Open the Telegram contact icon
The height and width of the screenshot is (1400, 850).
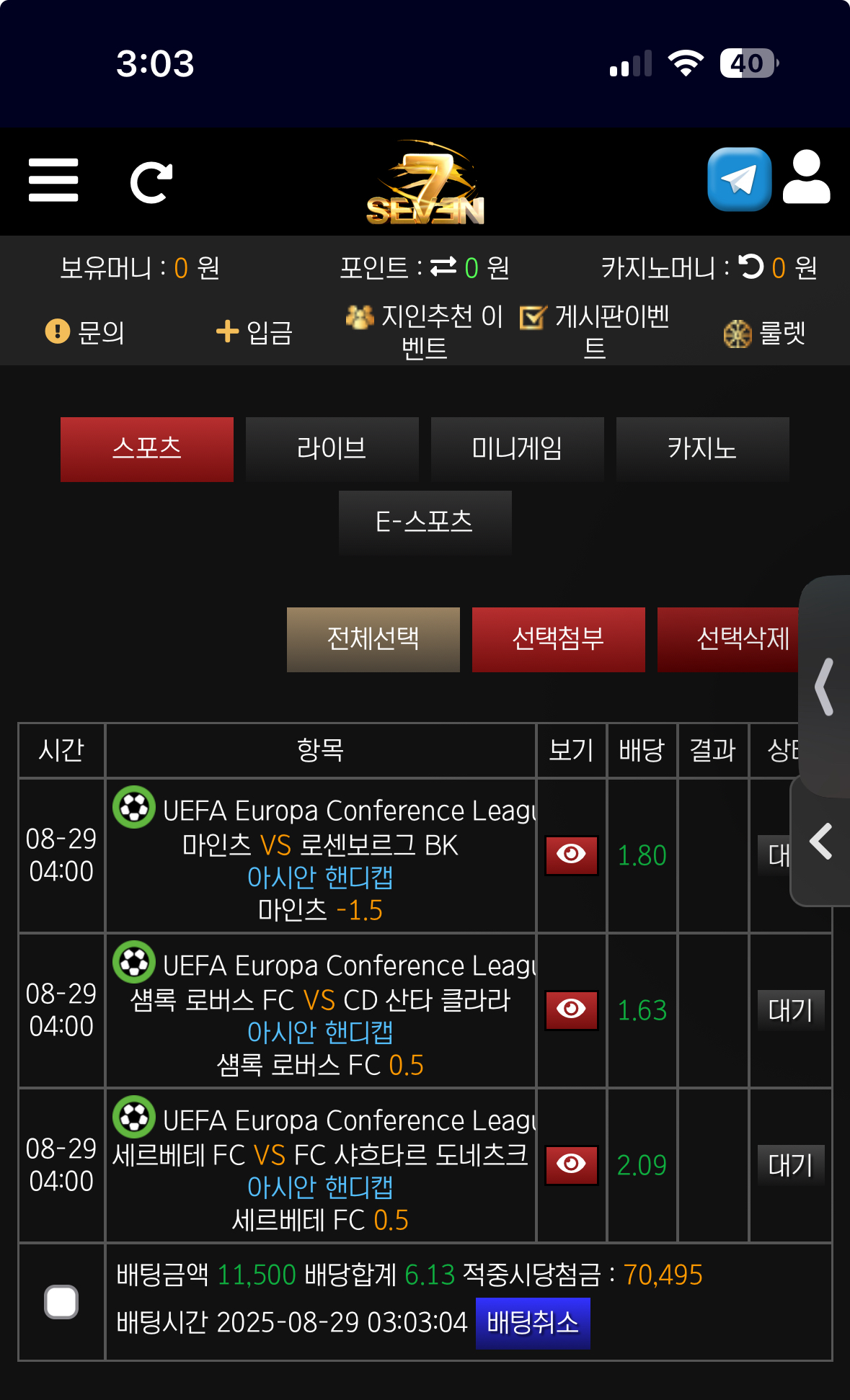coord(739,179)
